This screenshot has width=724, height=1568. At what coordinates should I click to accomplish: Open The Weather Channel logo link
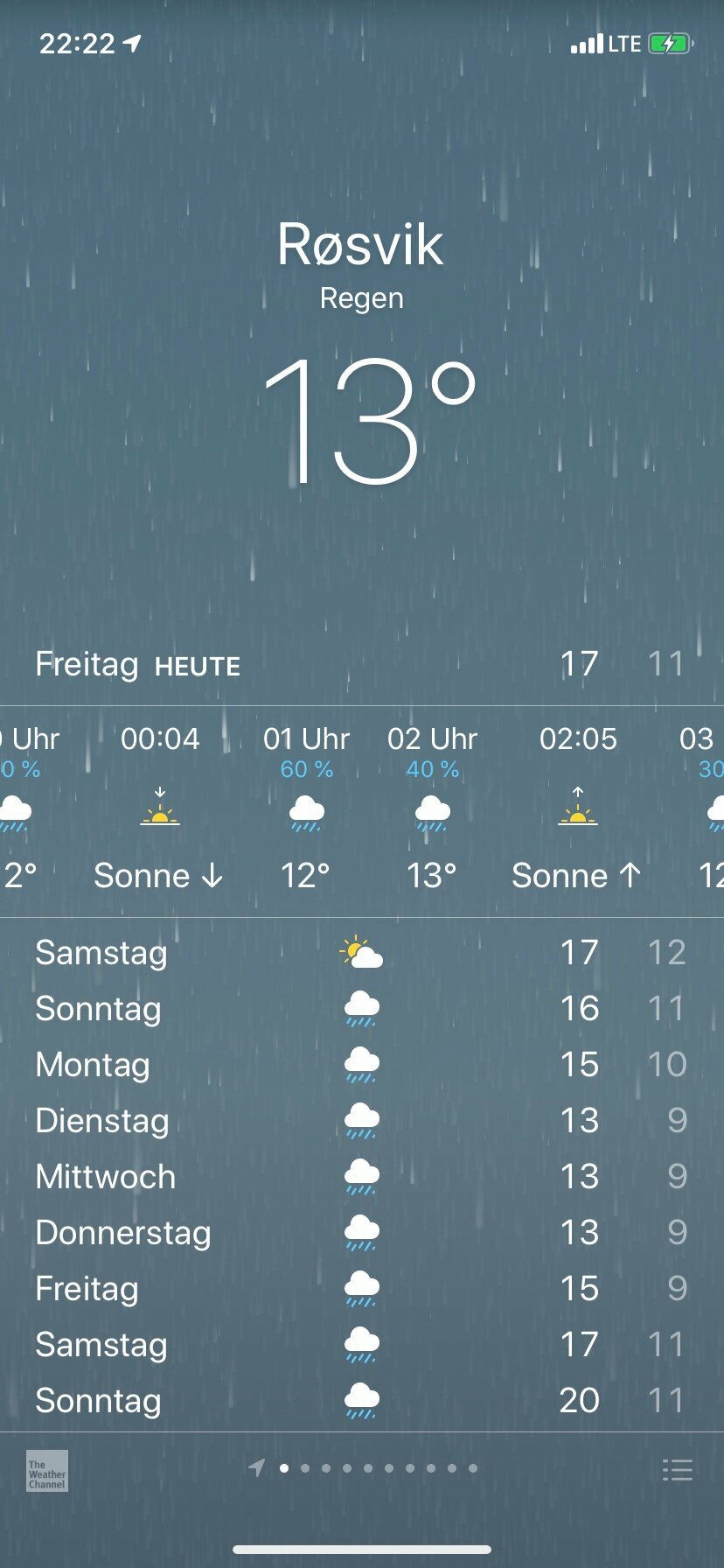click(x=47, y=1470)
